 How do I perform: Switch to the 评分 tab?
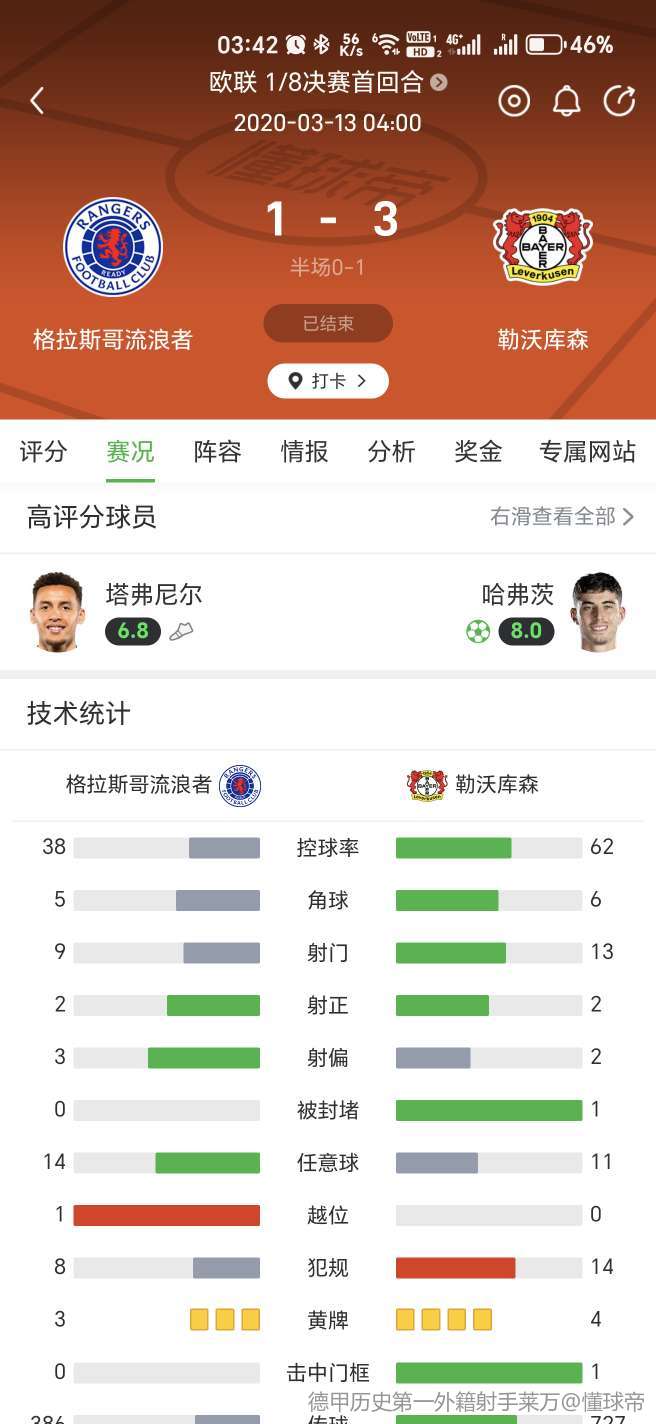(43, 452)
